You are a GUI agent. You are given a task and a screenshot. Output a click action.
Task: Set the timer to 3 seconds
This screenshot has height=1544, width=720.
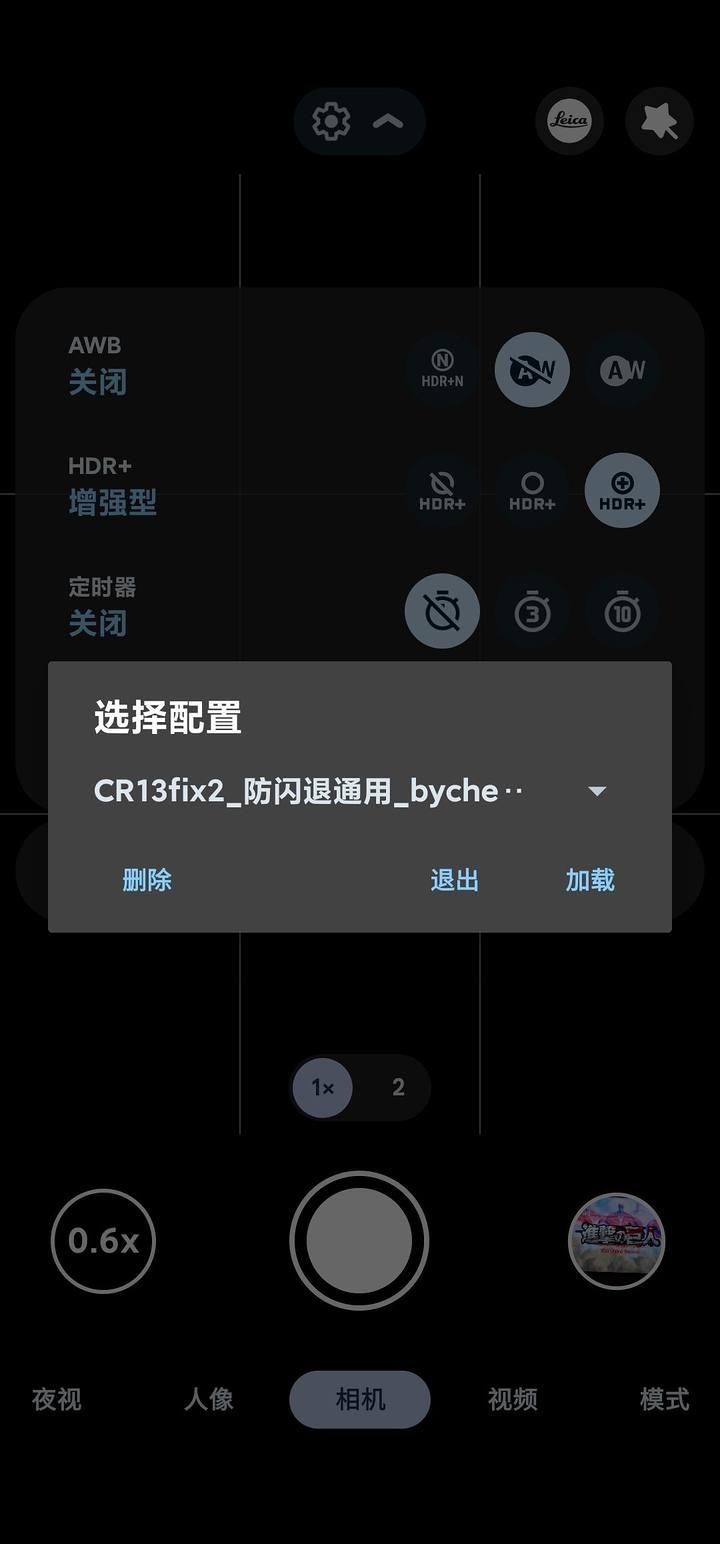click(532, 612)
